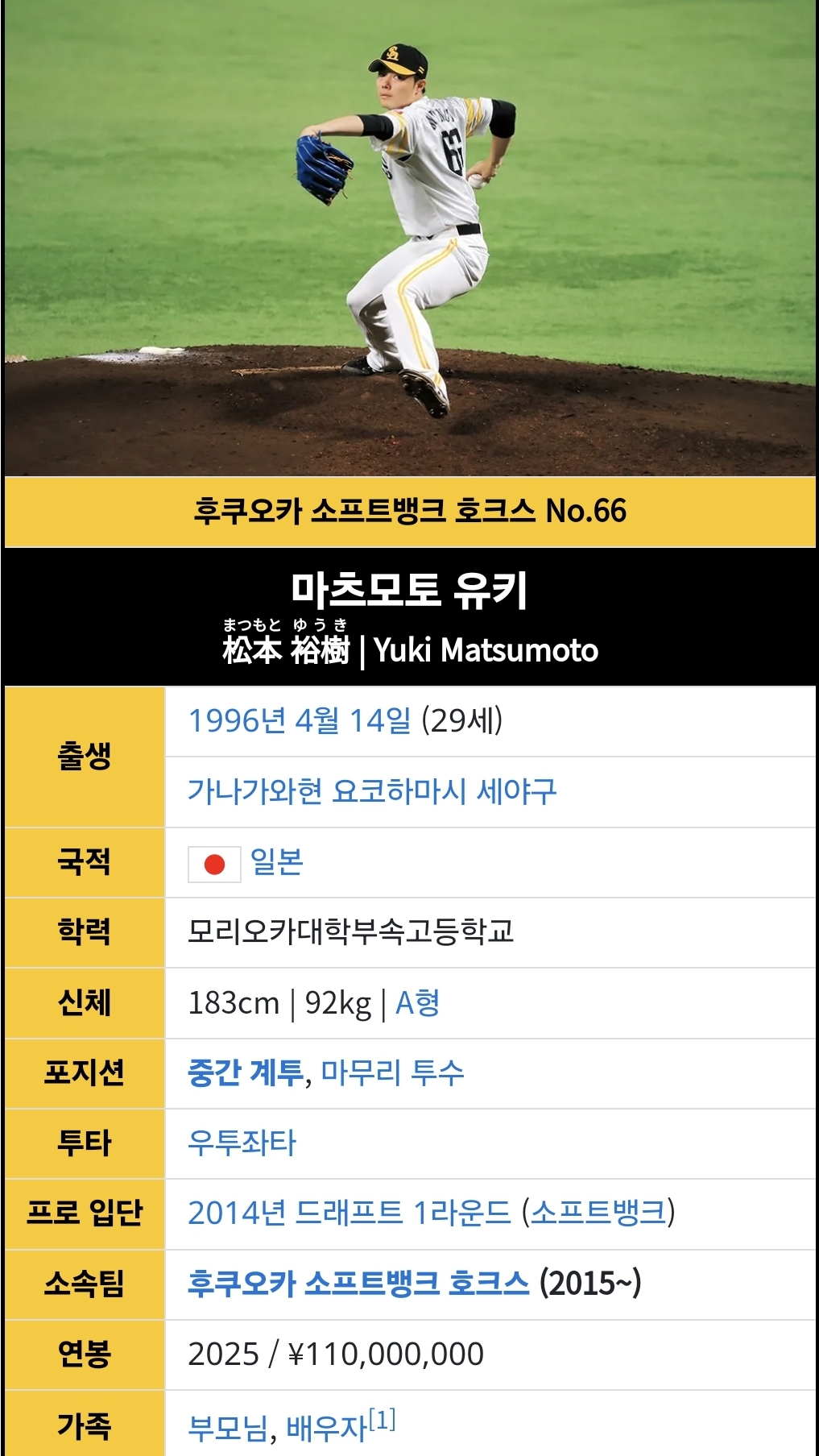Open the 배우자 link

(x=326, y=1429)
